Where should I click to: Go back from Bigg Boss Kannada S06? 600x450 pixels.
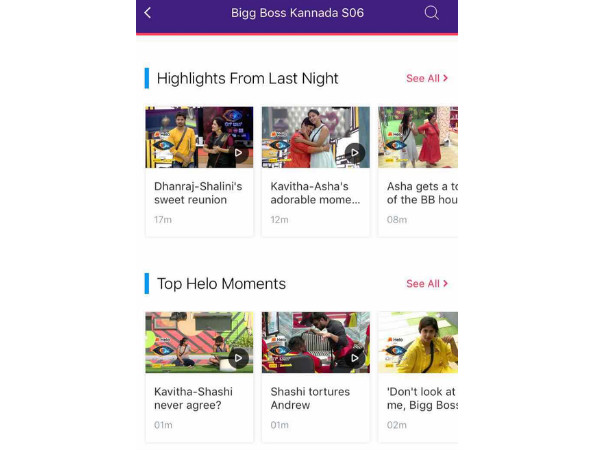(x=148, y=13)
